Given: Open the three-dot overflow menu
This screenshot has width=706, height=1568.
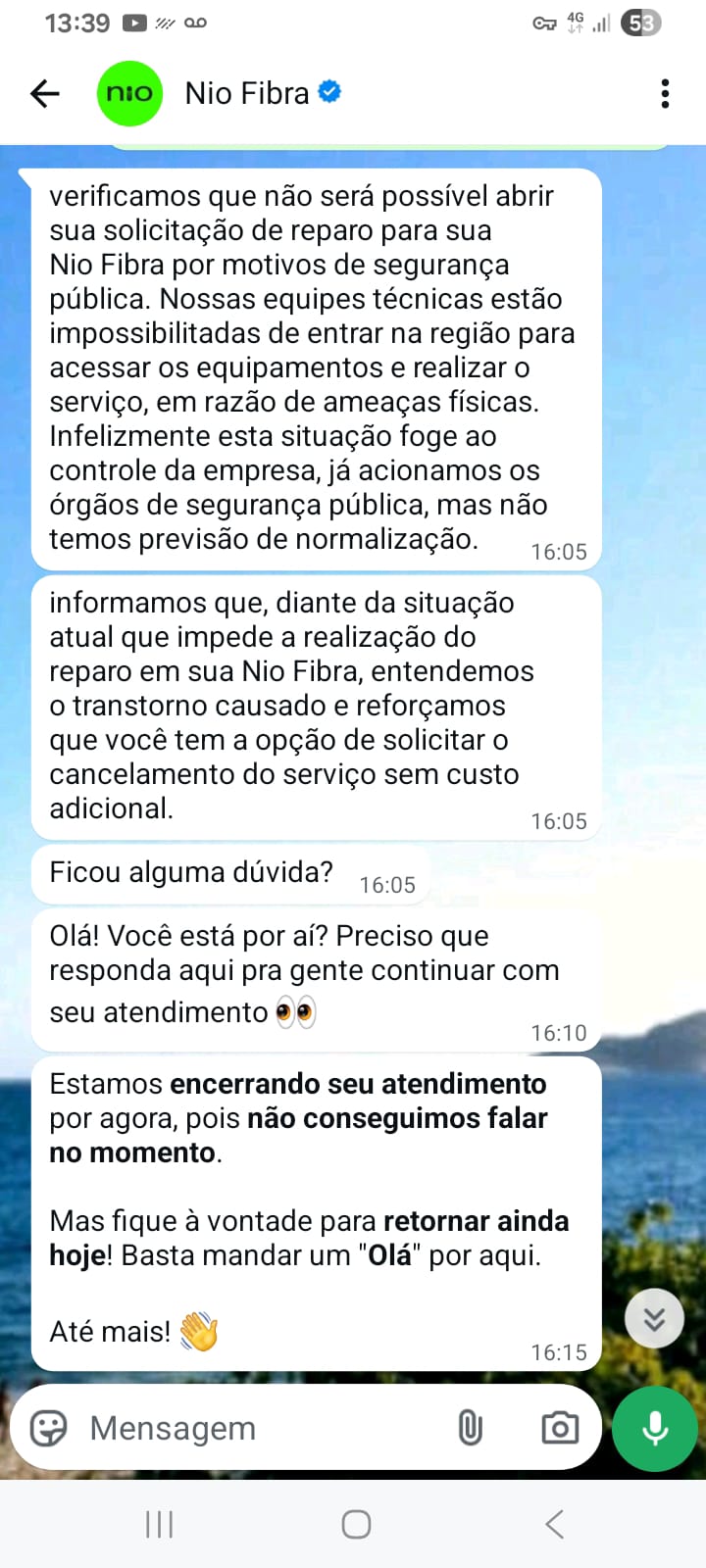Looking at the screenshot, I should coord(665,93).
